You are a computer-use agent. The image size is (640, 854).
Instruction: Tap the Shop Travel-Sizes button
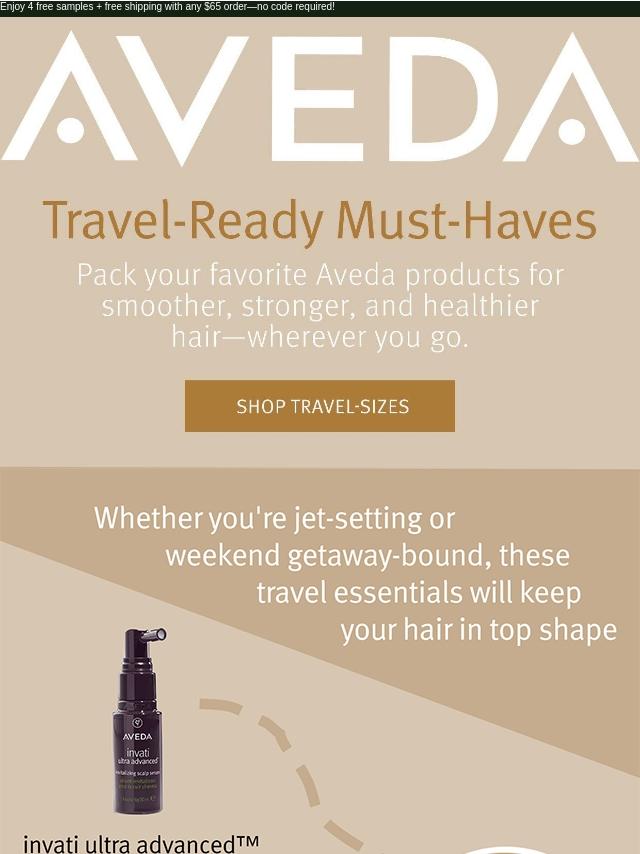[320, 406]
